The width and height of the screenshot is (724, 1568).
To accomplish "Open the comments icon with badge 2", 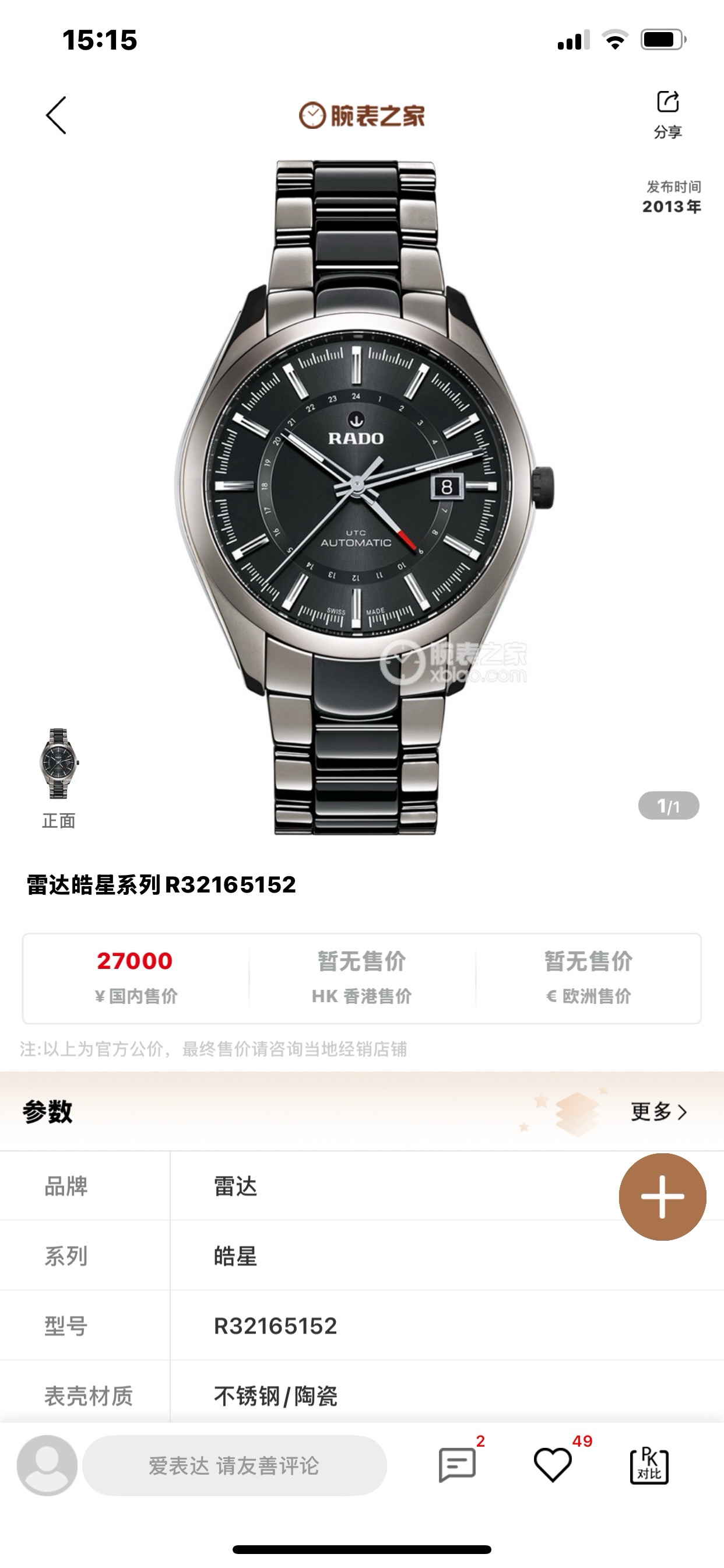I will click(x=457, y=1465).
